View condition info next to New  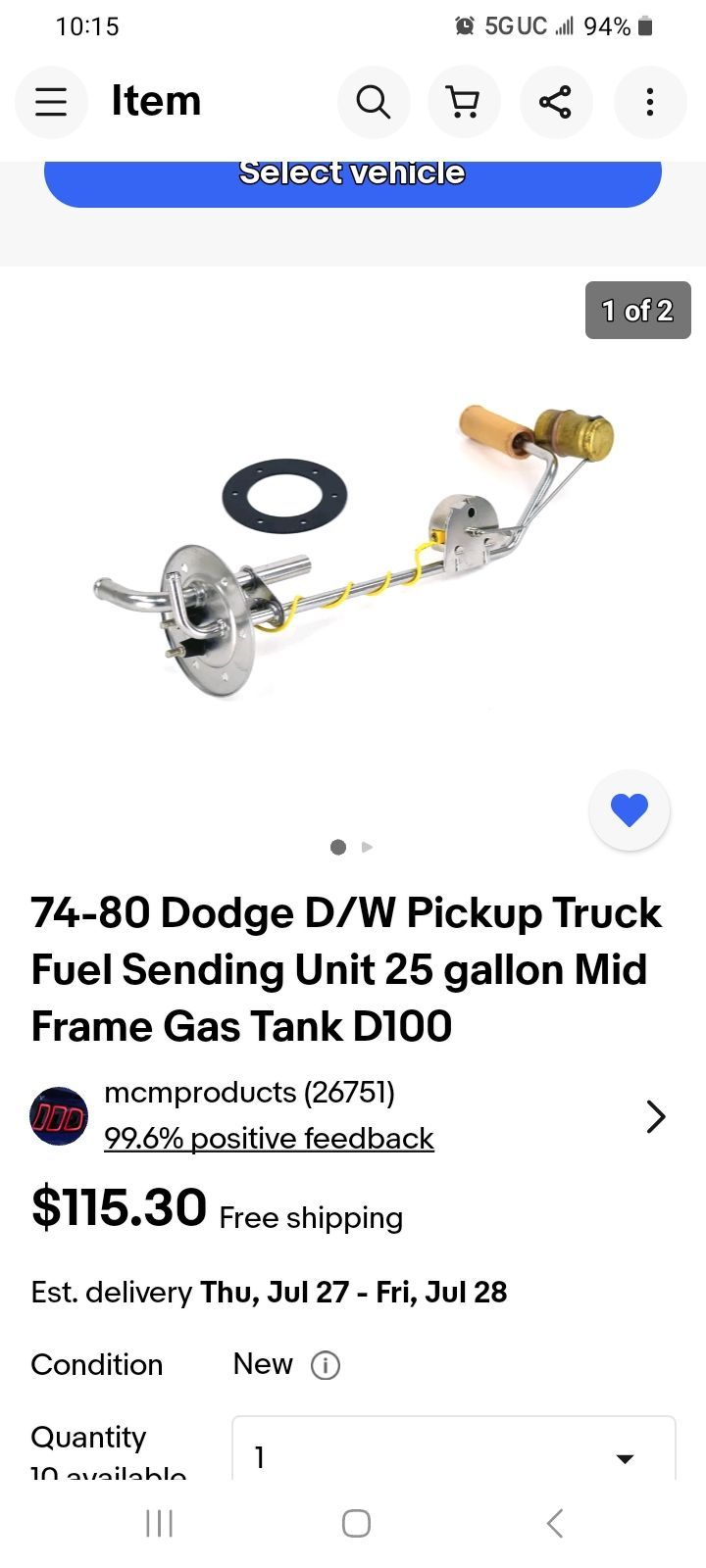coord(326,1365)
